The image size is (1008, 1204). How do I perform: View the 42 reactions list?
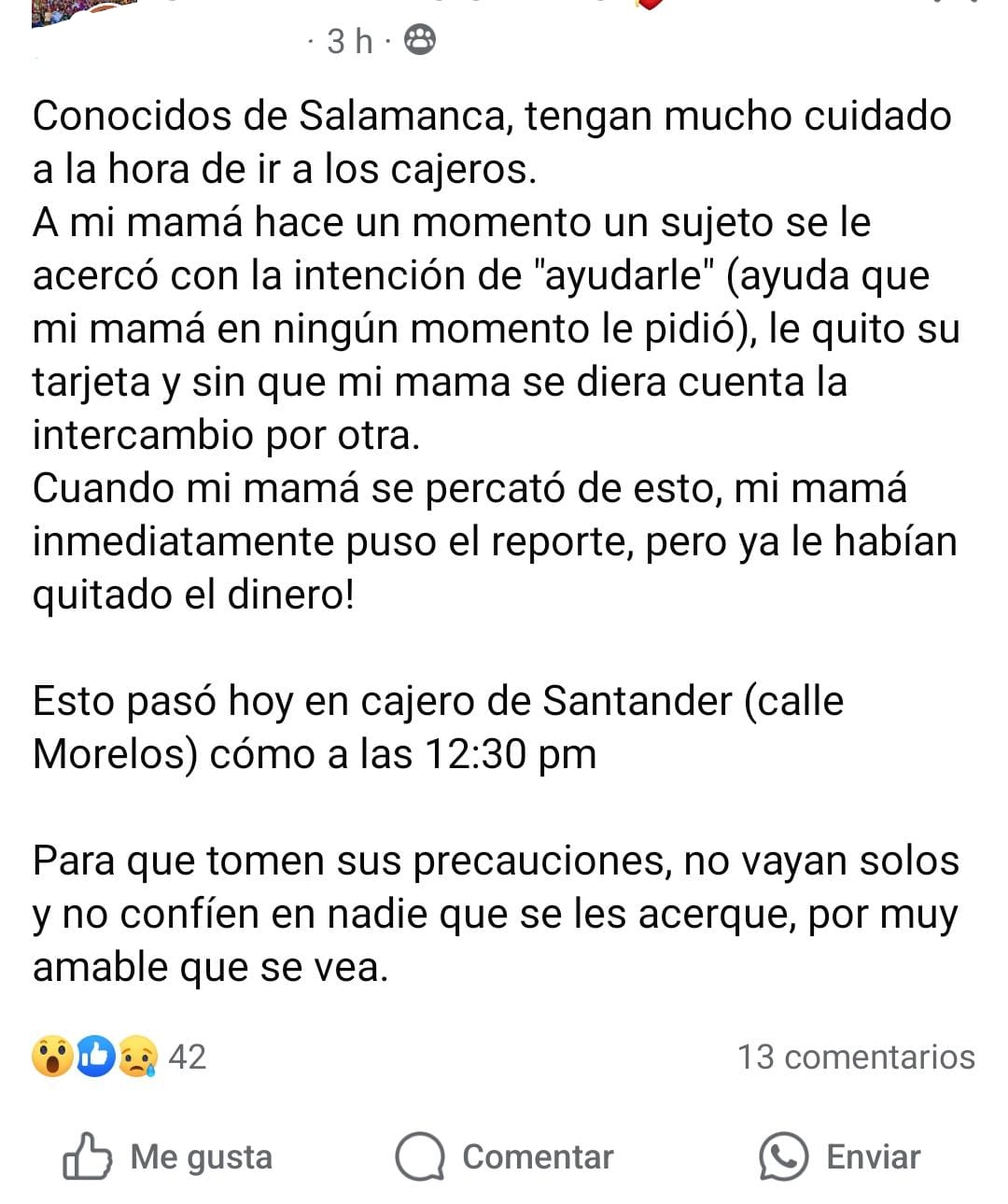119,1057
